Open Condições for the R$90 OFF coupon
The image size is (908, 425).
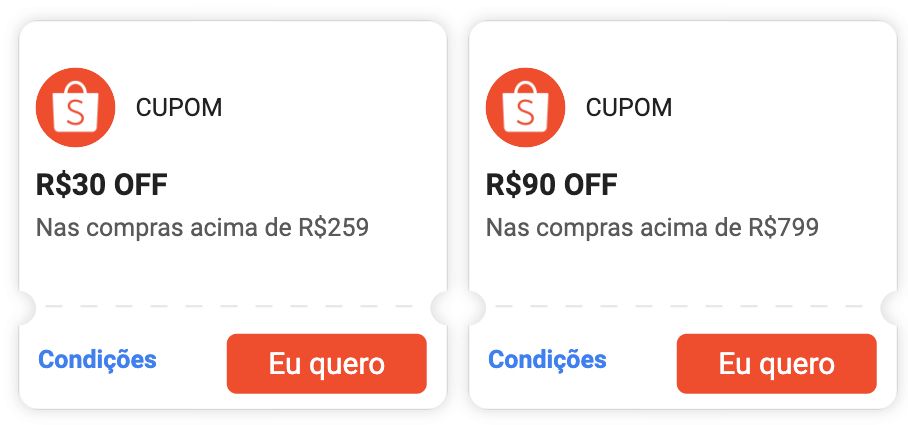tap(547, 360)
